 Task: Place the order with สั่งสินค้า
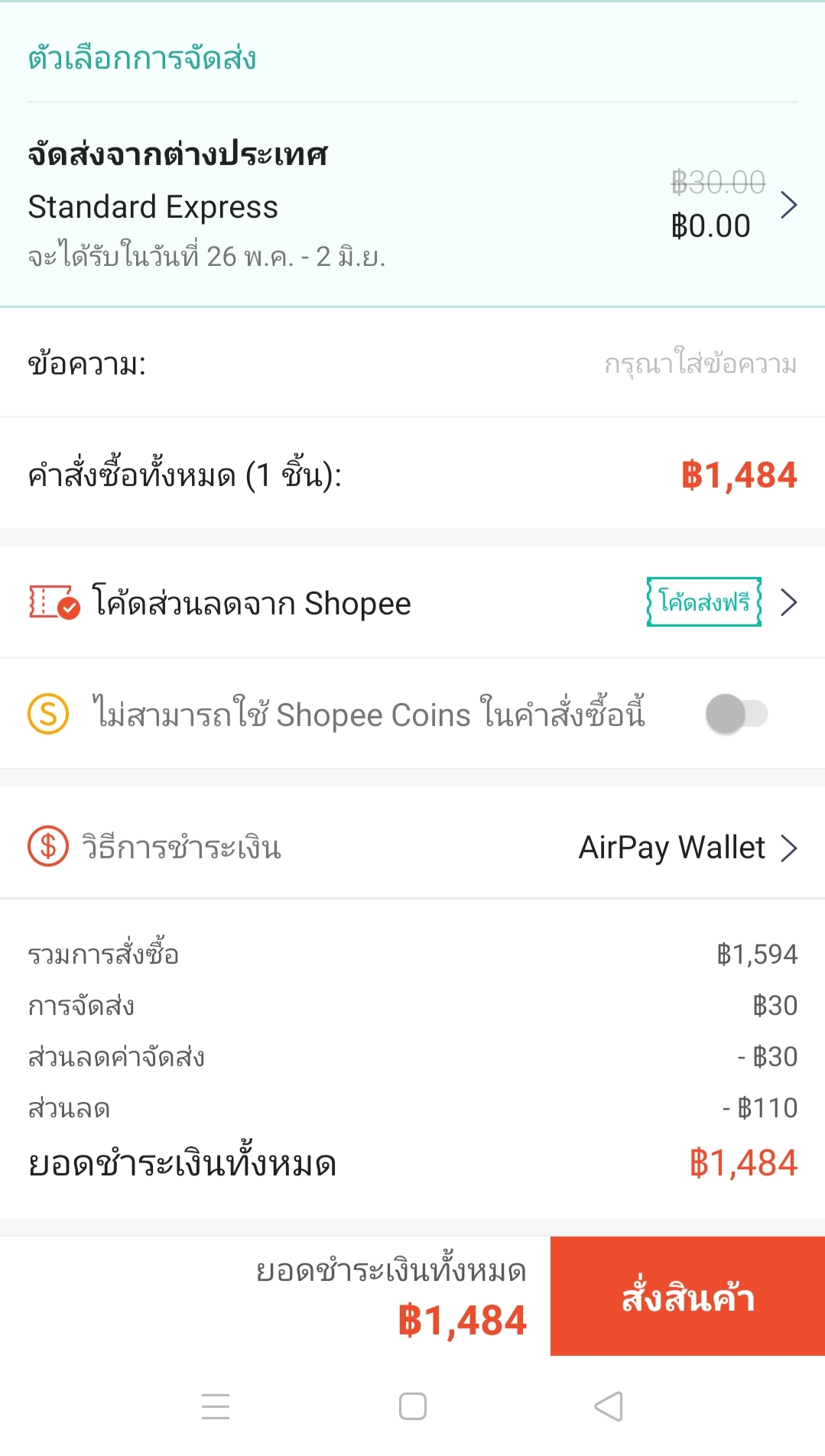tap(687, 1296)
